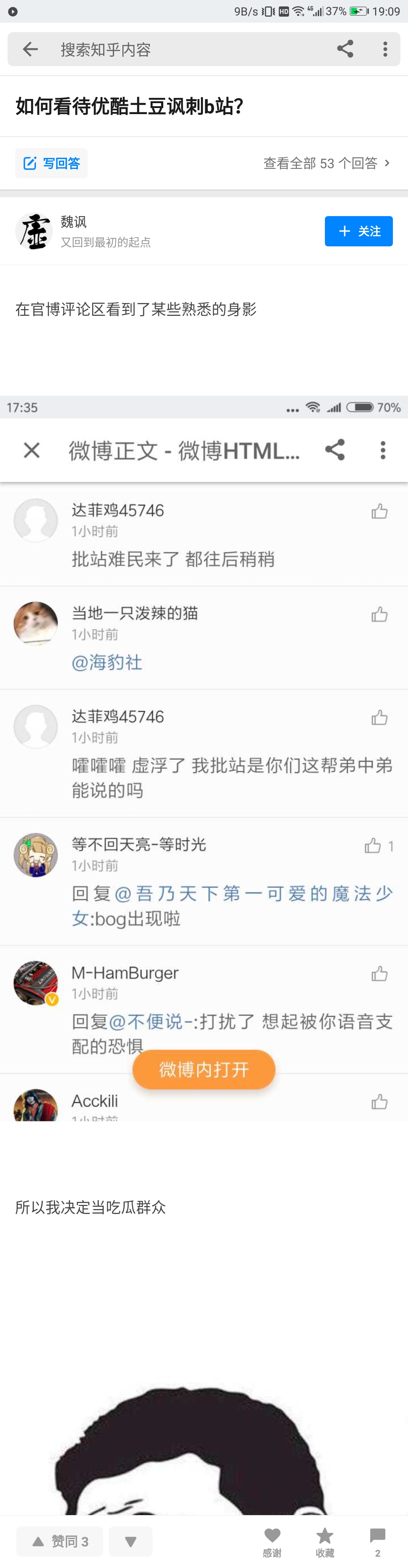Thank the author with 感谢

pyautogui.click(x=272, y=1541)
